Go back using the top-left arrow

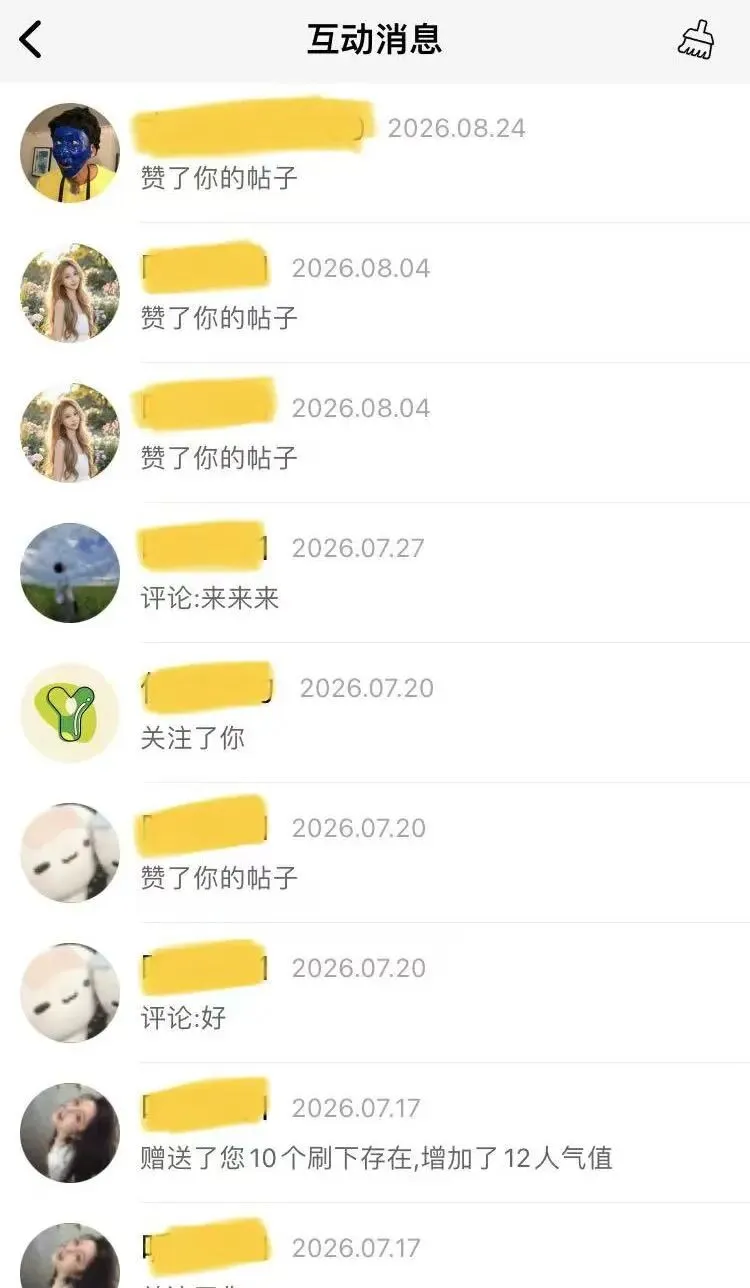pyautogui.click(x=31, y=40)
